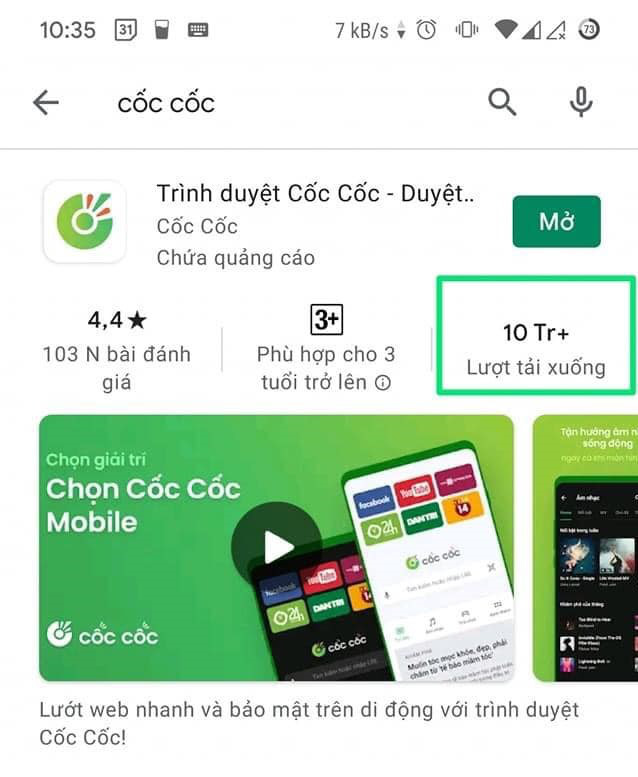The image size is (638, 777).
Task: Edit the "cốc cốc" search query
Action: 166,103
